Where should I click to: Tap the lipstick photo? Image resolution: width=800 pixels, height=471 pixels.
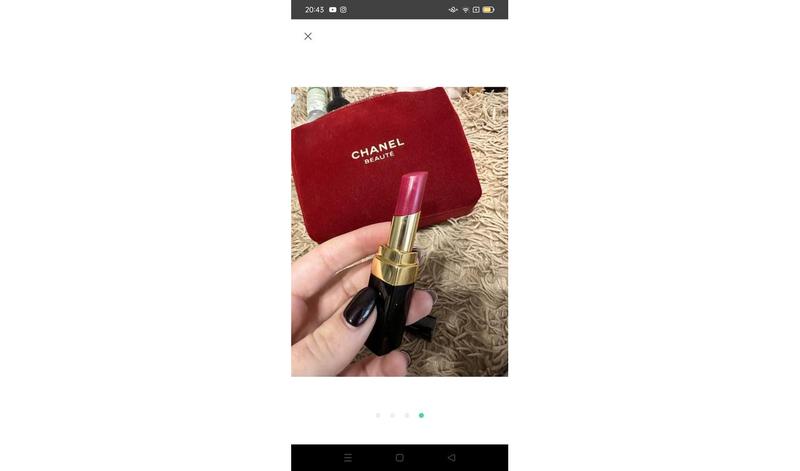pos(399,231)
